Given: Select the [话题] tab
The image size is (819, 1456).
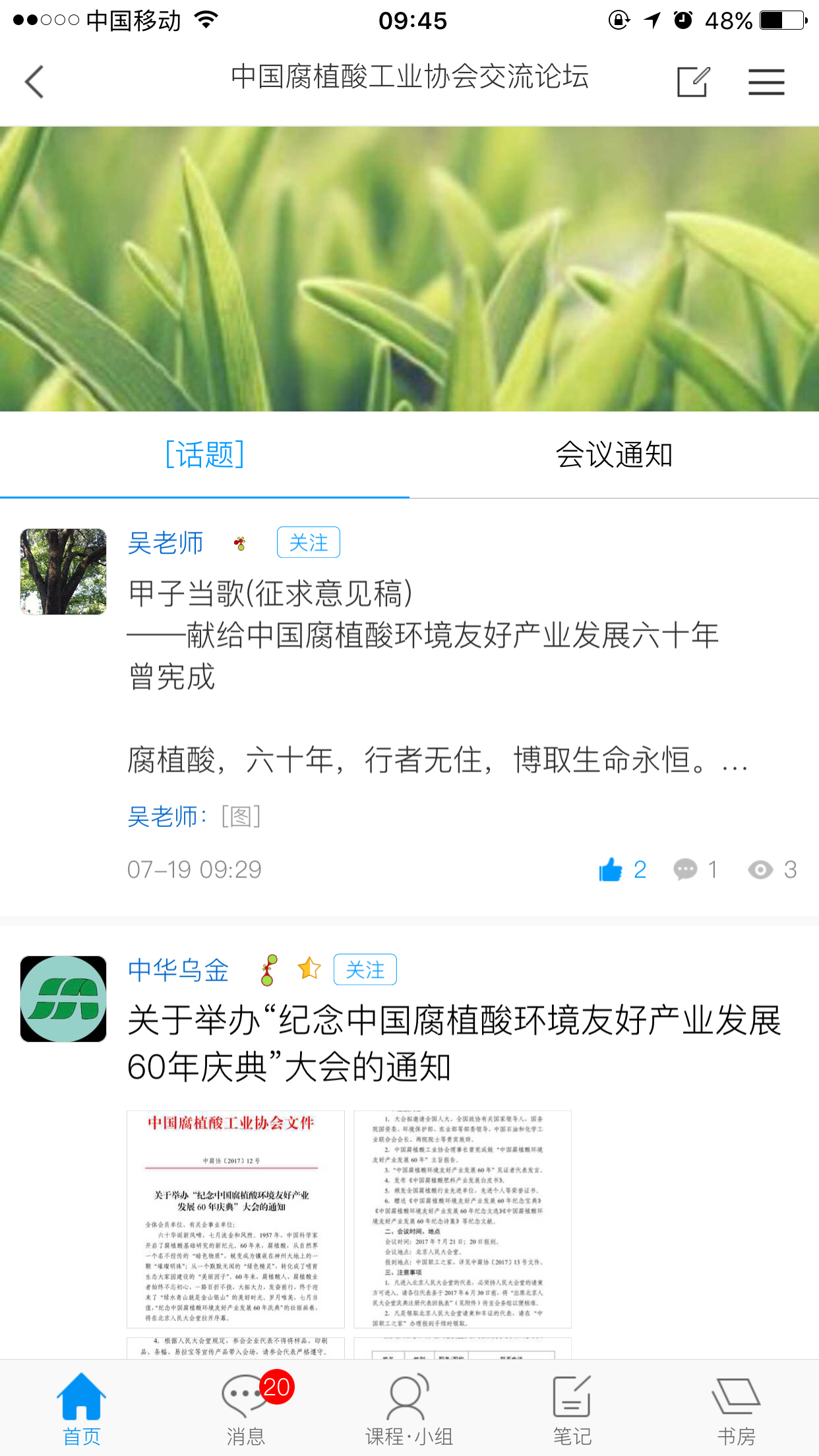Looking at the screenshot, I should pos(204,455).
